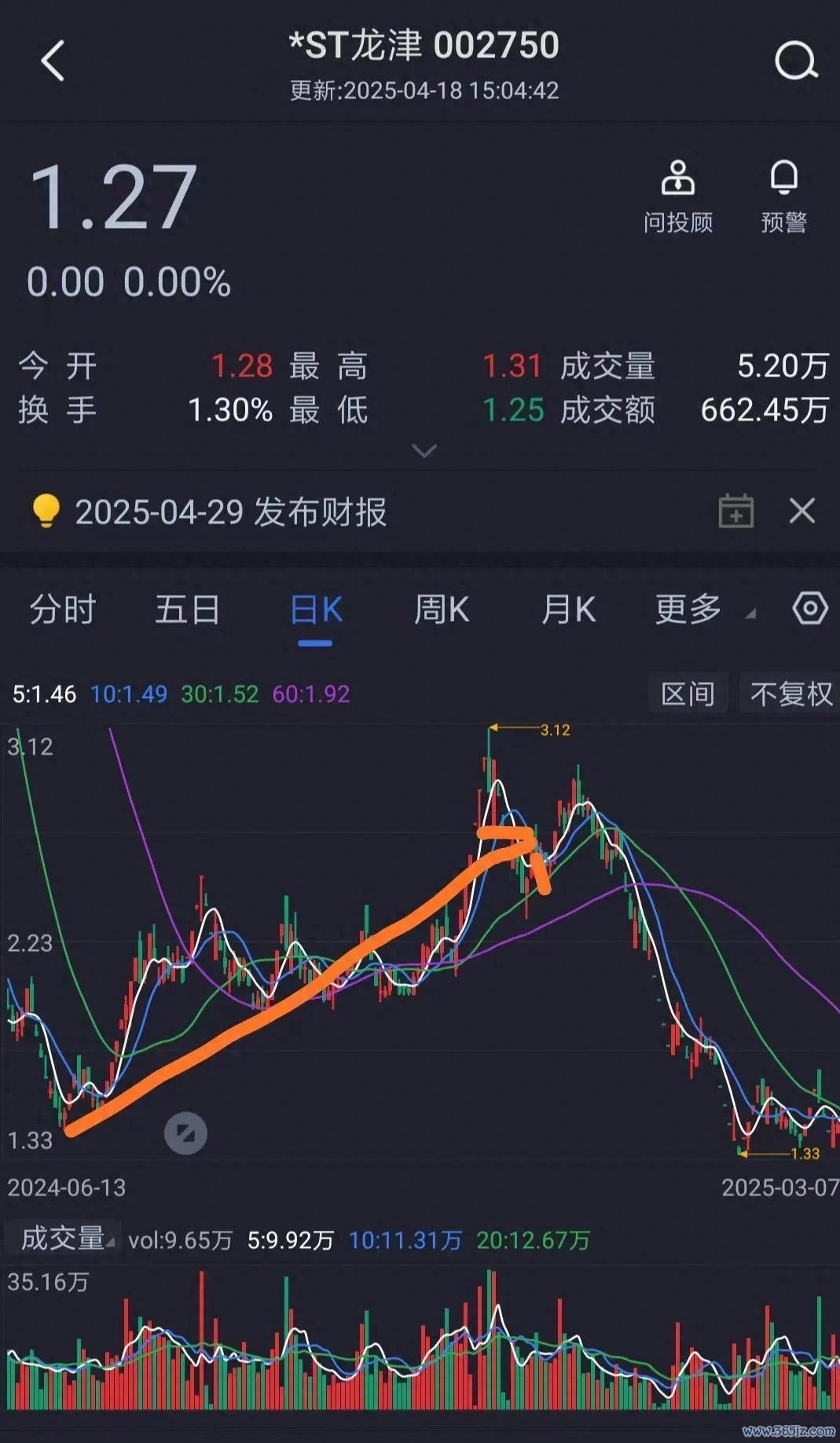This screenshot has height=1443, width=840.
Task: Tap the round drawing-edit icon on chart
Action: tap(186, 1133)
